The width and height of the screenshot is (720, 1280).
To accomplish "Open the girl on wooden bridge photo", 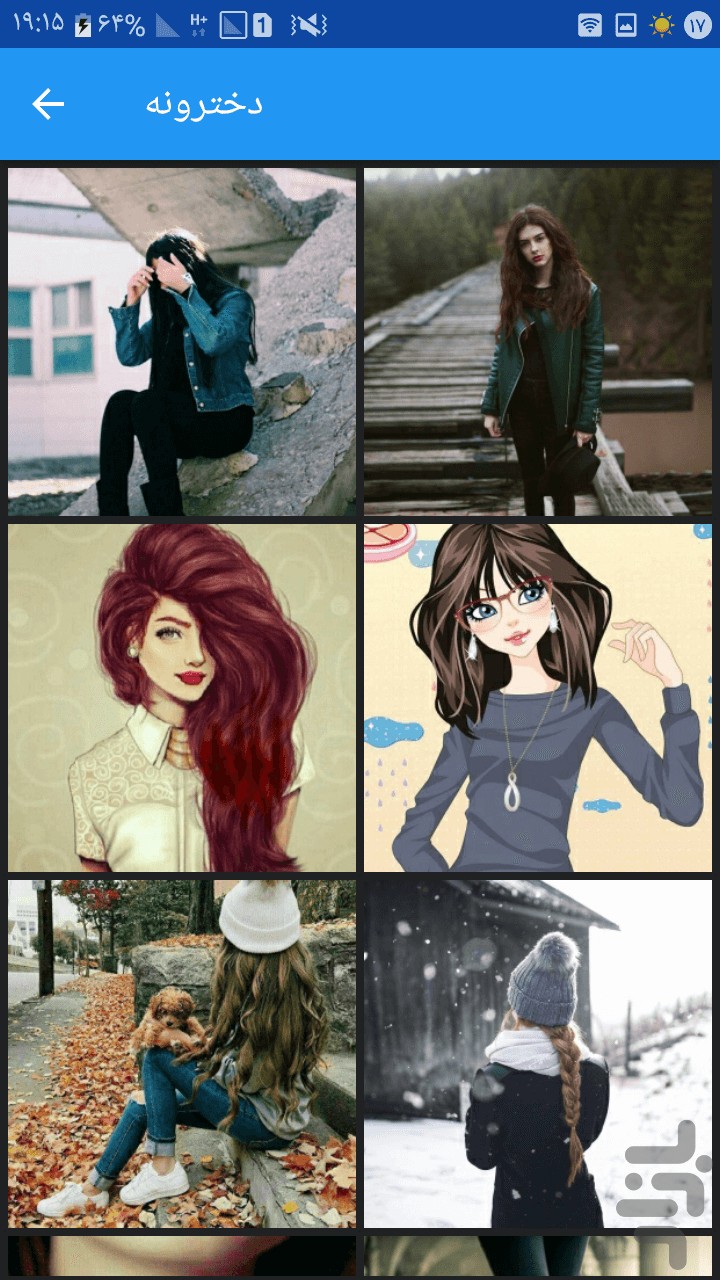I will (x=538, y=342).
